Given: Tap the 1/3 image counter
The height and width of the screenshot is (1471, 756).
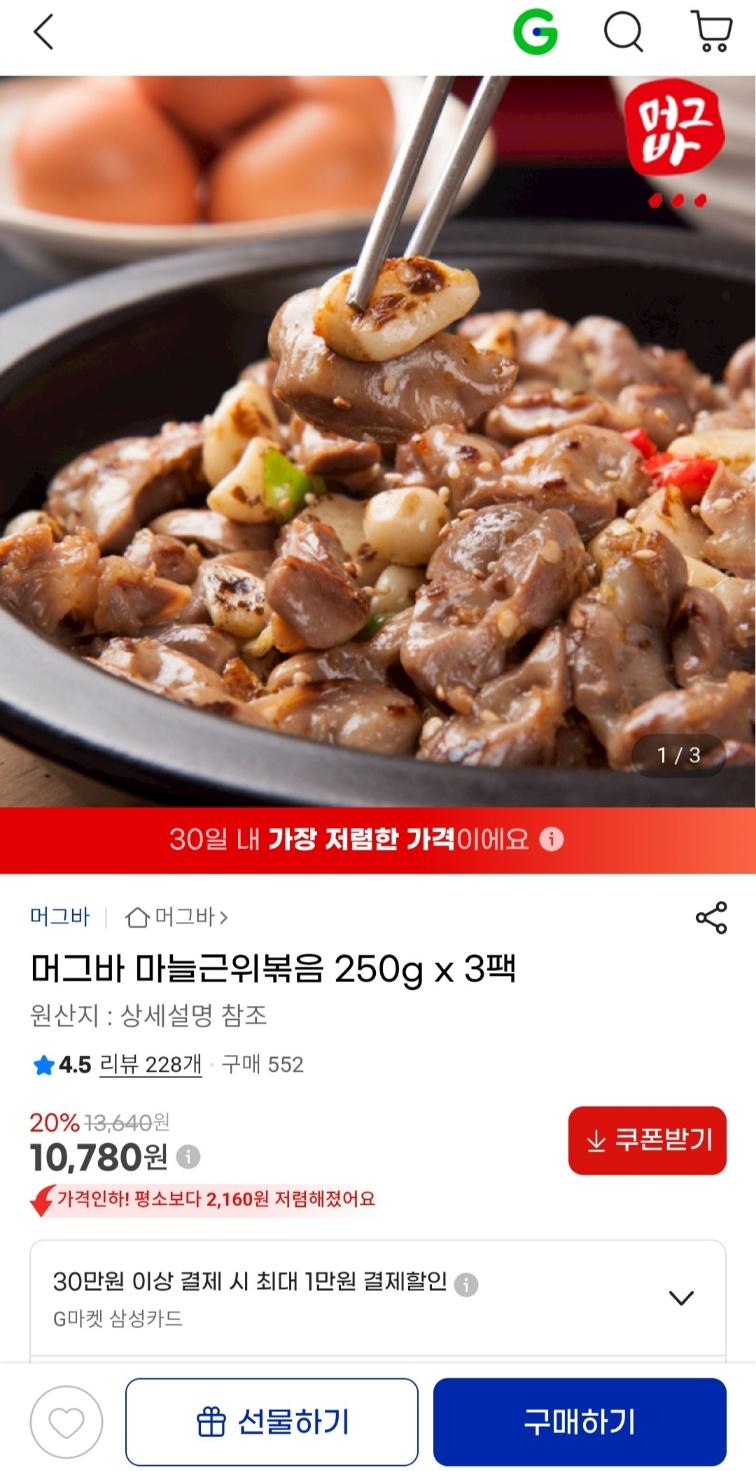Looking at the screenshot, I should pyautogui.click(x=679, y=756).
